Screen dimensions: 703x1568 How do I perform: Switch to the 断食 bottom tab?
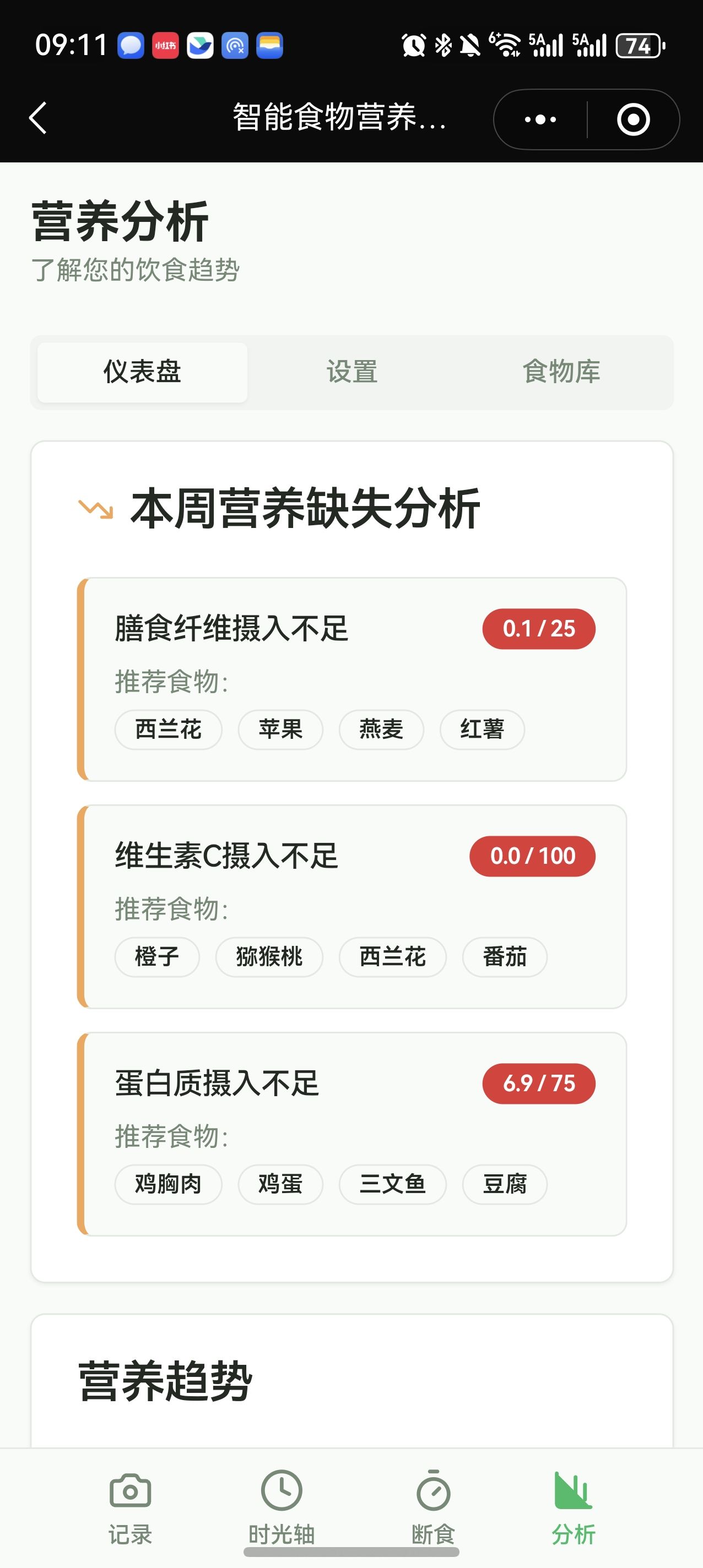[433, 1506]
